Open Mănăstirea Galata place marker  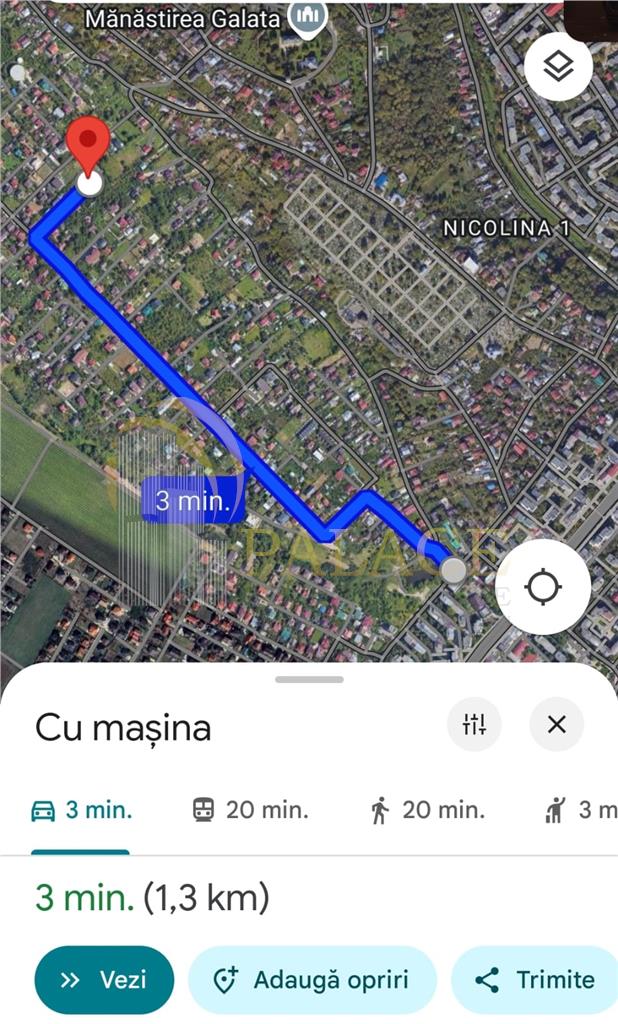pyautogui.click(x=309, y=17)
